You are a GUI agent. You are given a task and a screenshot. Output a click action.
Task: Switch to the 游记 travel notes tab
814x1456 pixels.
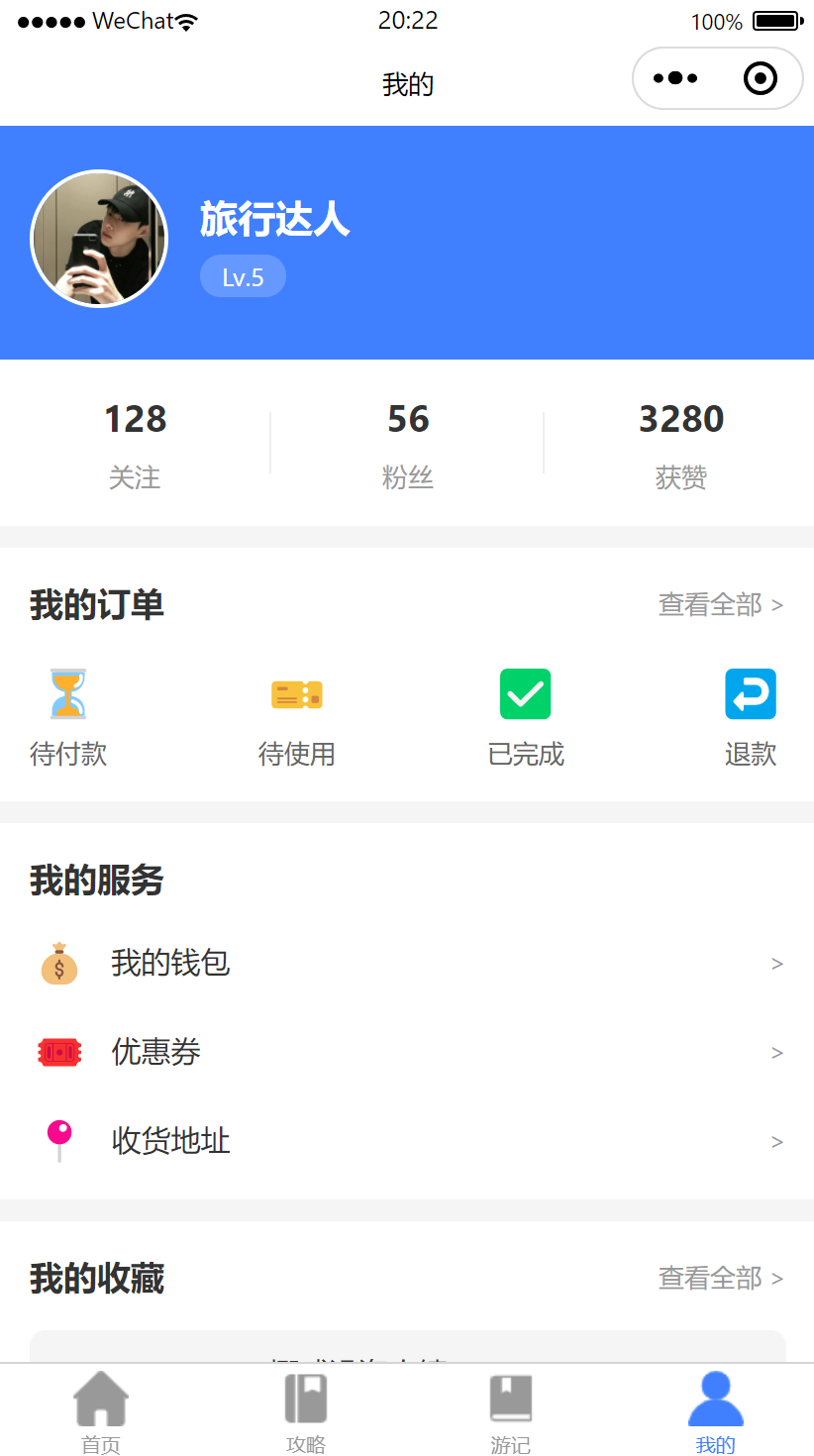click(510, 1410)
